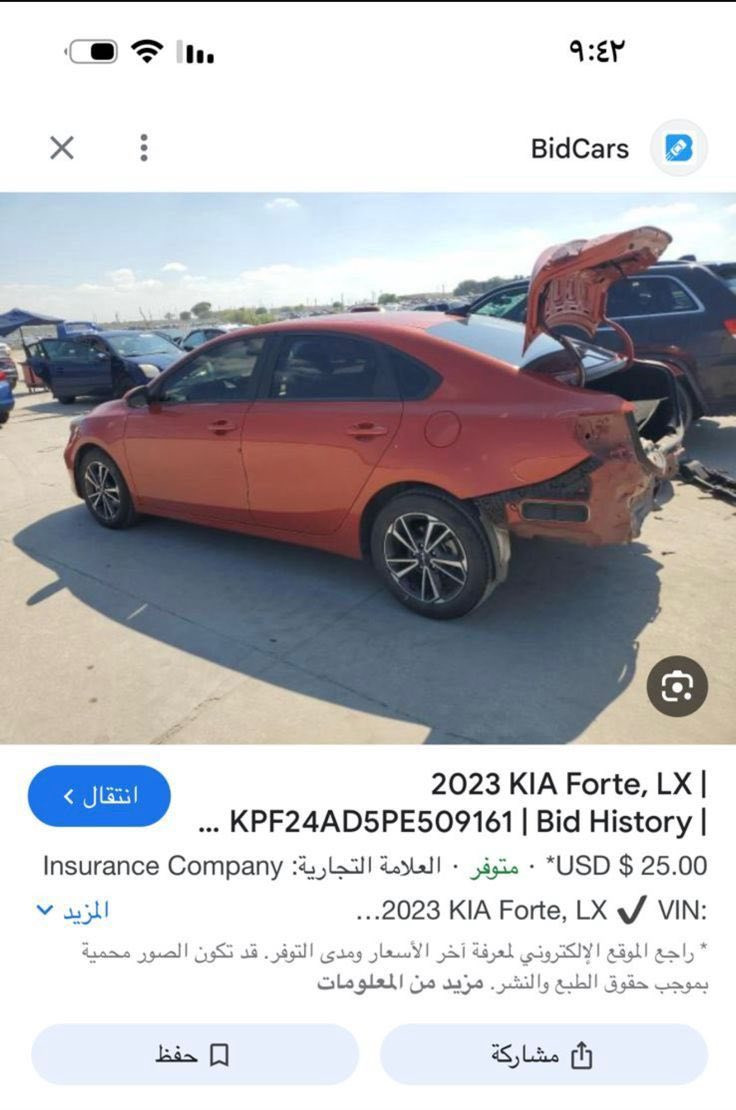This screenshot has width=736, height=1110.
Task: Open the three-dot overflow menu
Action: coord(144,148)
